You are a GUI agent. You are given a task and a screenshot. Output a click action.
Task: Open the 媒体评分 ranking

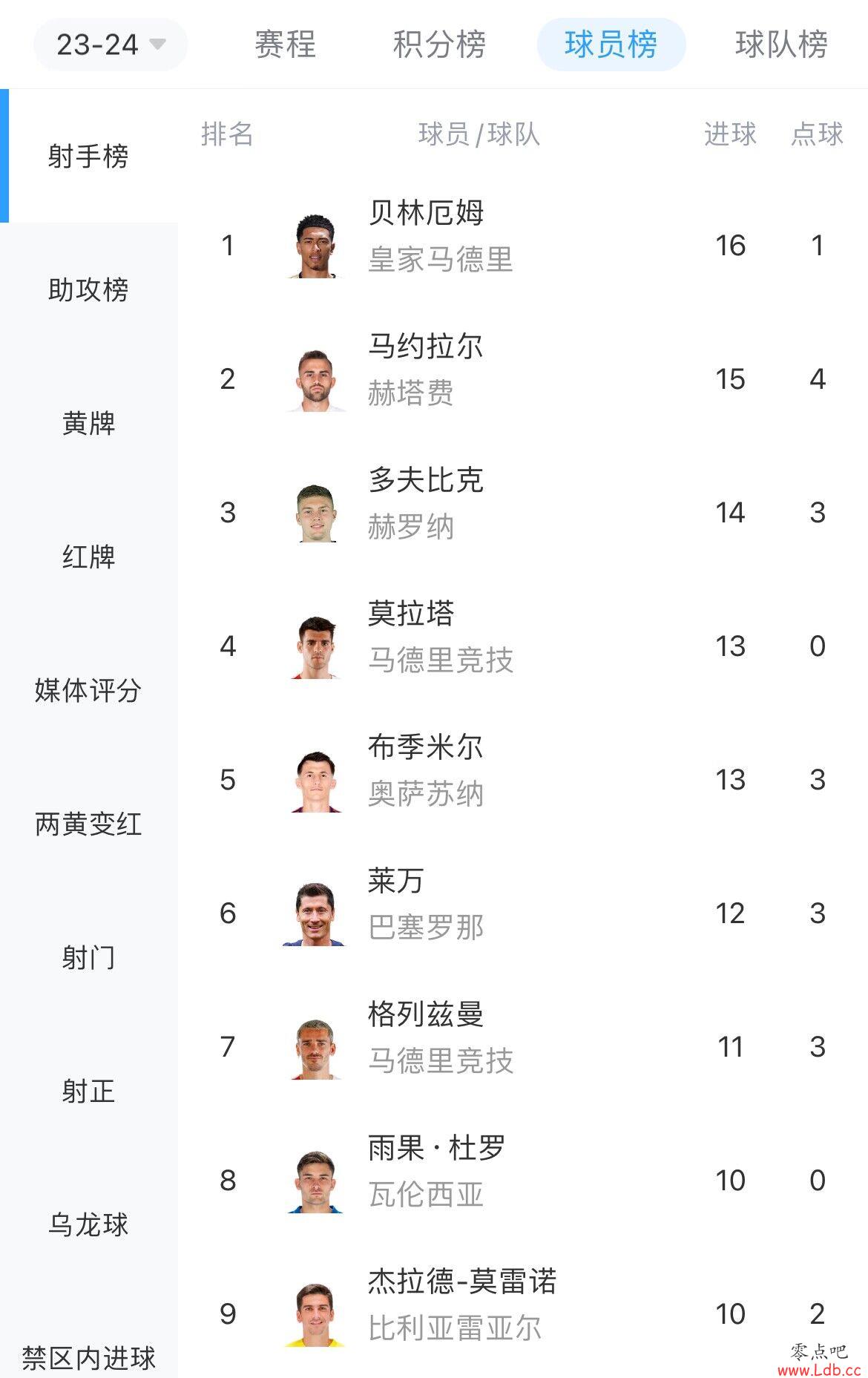pos(88,690)
